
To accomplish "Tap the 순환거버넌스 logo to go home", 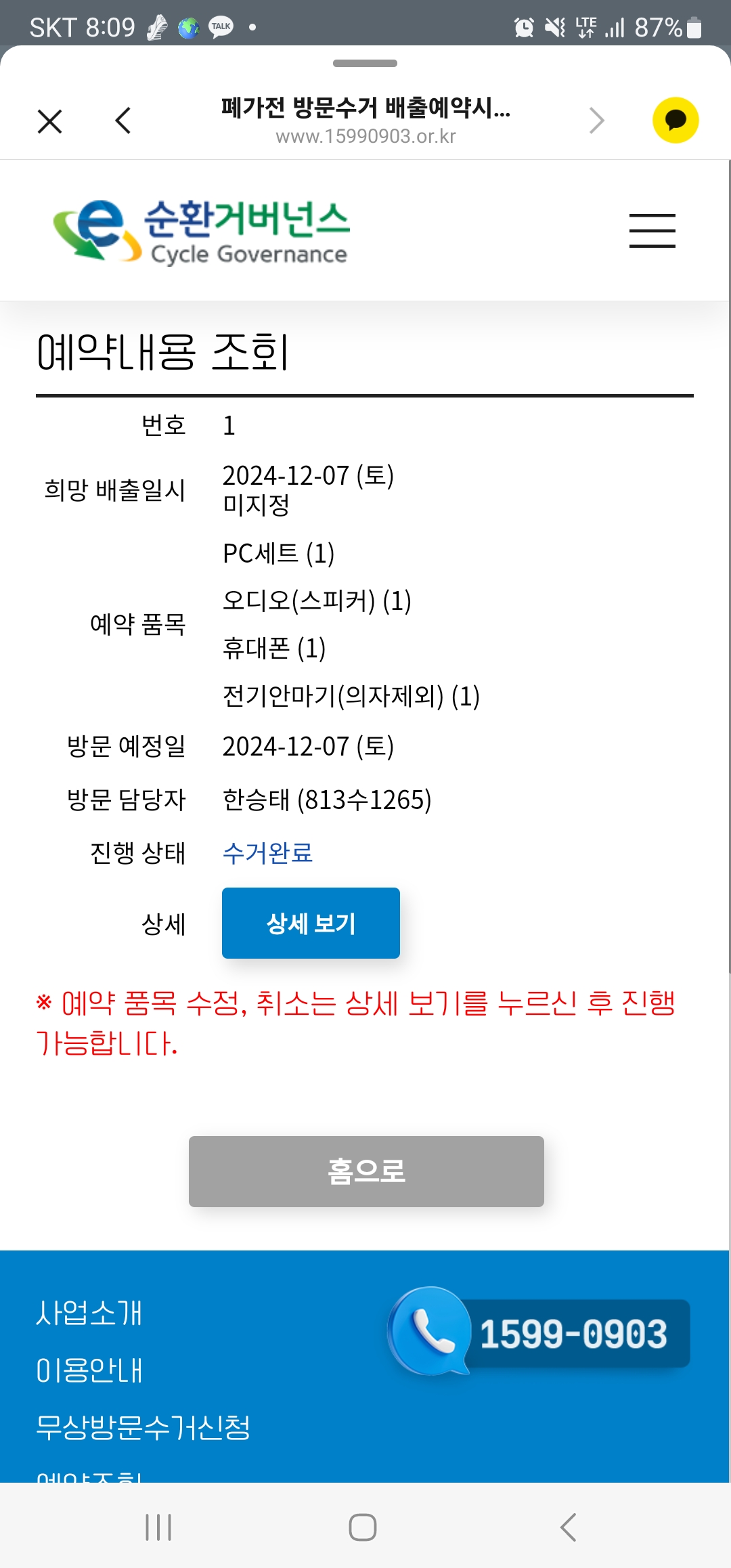I will coord(201,231).
